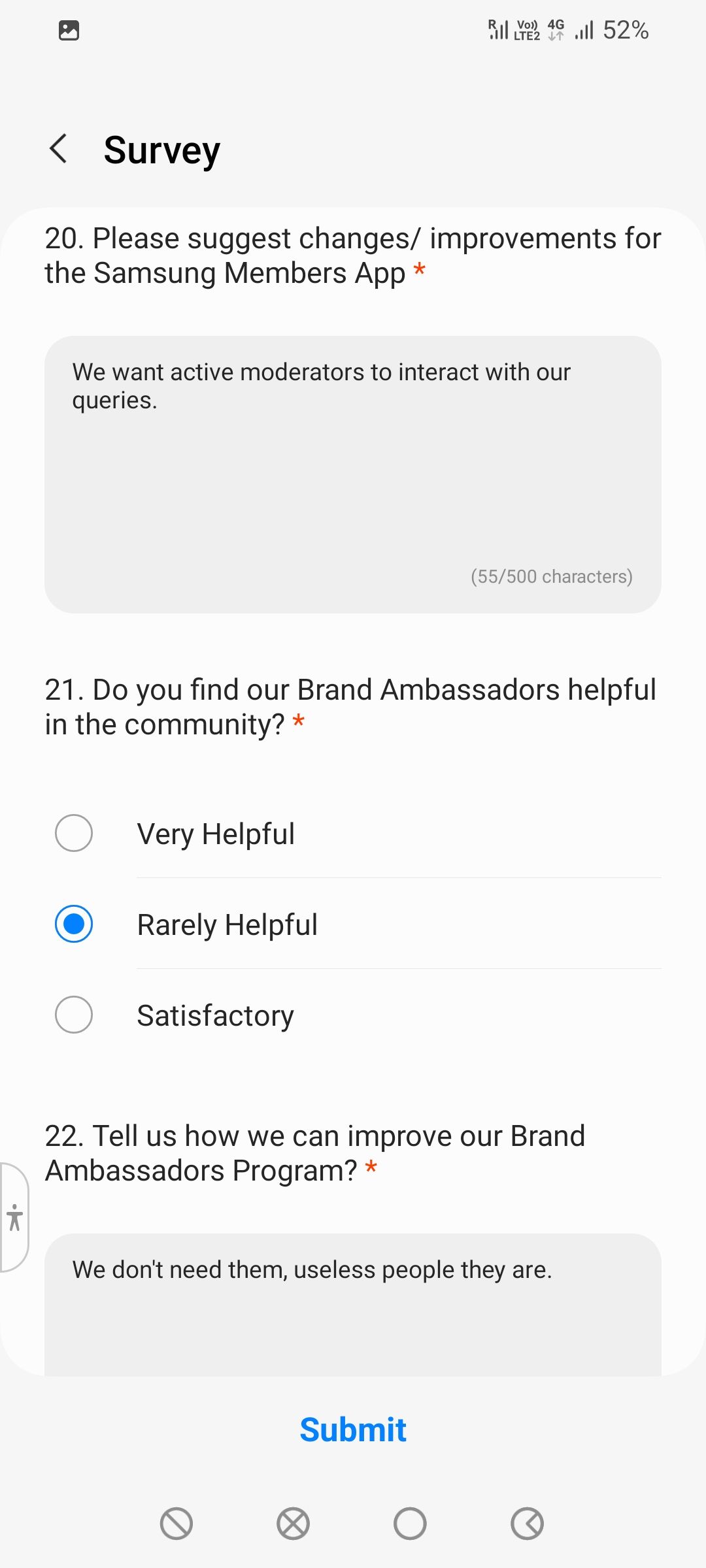706x1568 pixels.
Task: Select the Satisfactory option
Action: [73, 1015]
